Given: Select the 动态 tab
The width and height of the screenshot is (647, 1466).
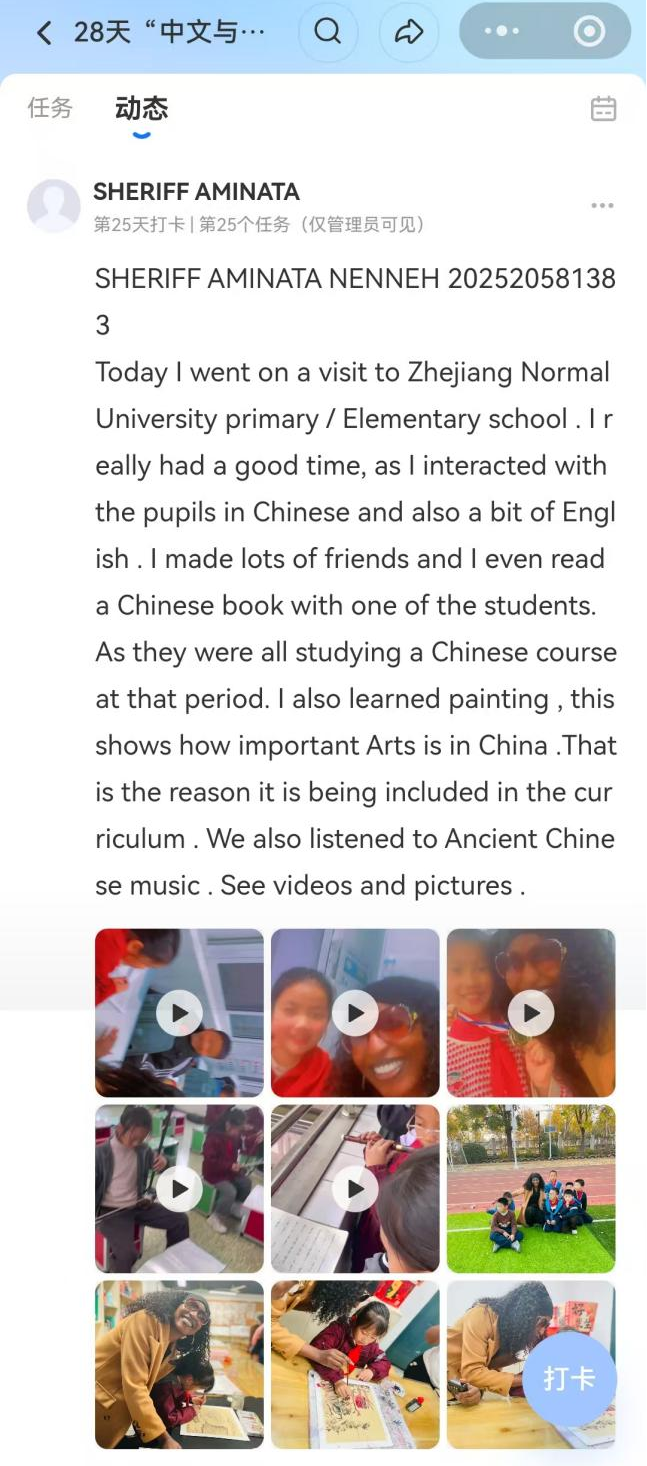Looking at the screenshot, I should [141, 108].
